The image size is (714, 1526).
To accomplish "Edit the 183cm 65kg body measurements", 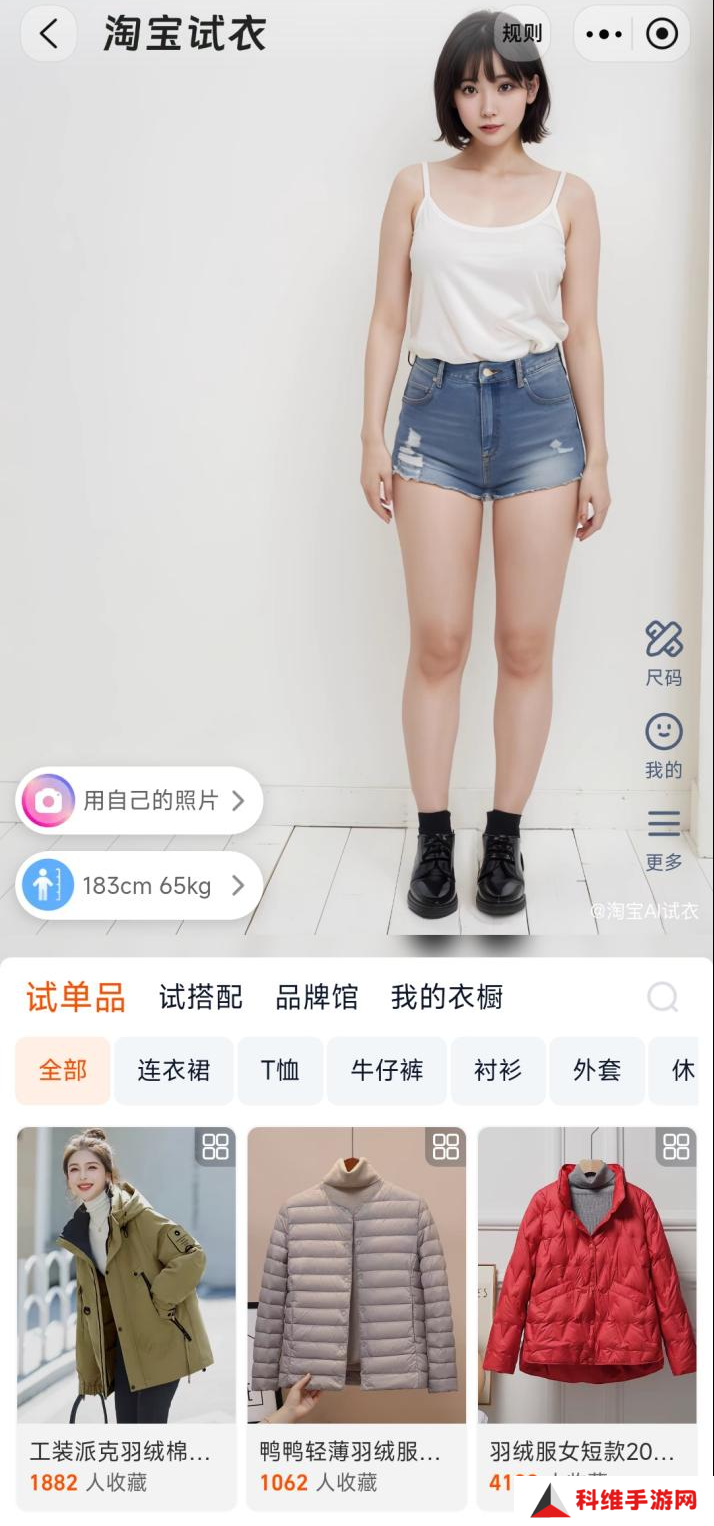I will click(x=139, y=885).
